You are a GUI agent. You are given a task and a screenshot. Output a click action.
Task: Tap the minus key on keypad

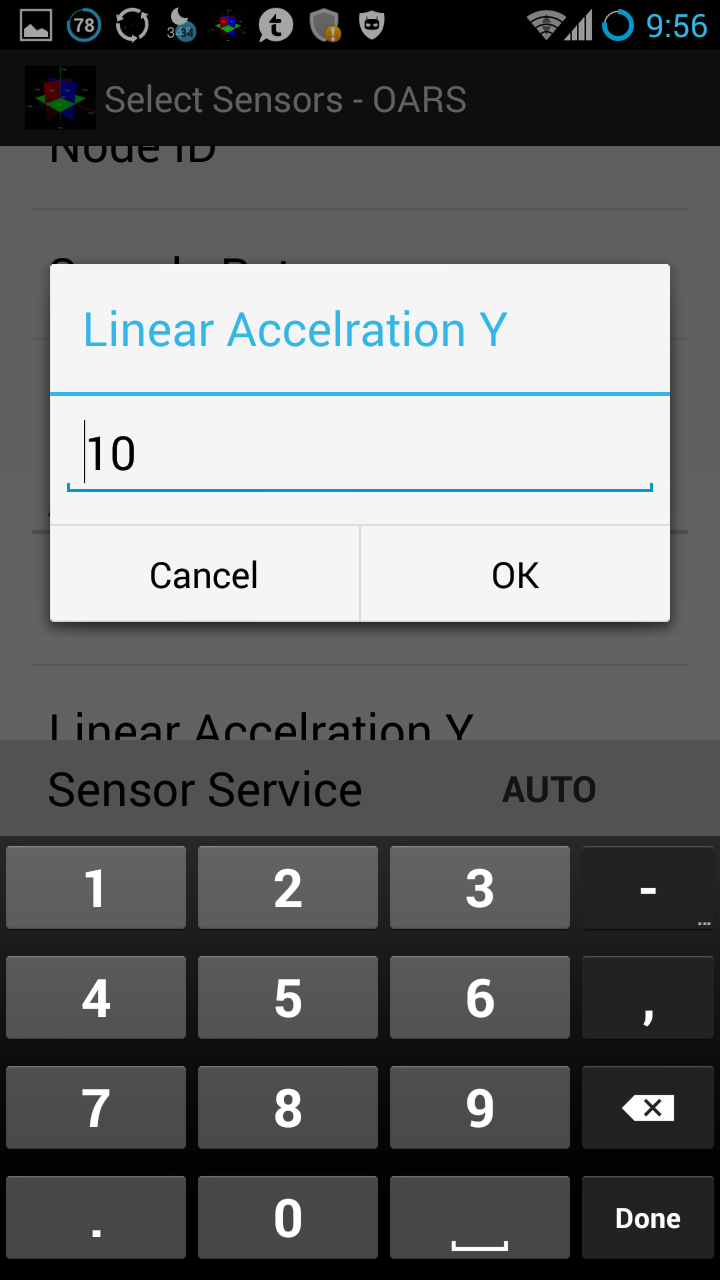pos(648,888)
